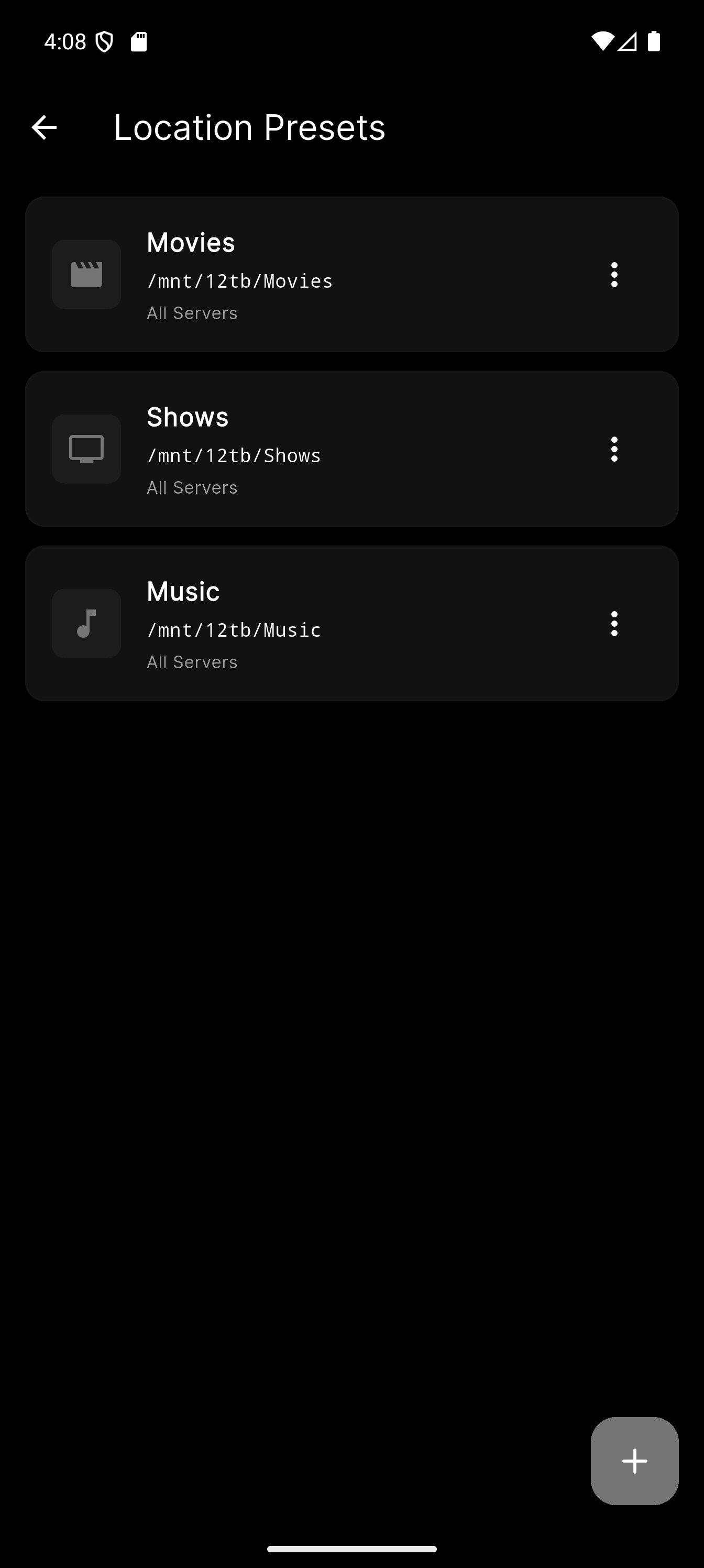Open the overflow menu for Music
Viewport: 704px width, 1568px height.
tap(614, 623)
